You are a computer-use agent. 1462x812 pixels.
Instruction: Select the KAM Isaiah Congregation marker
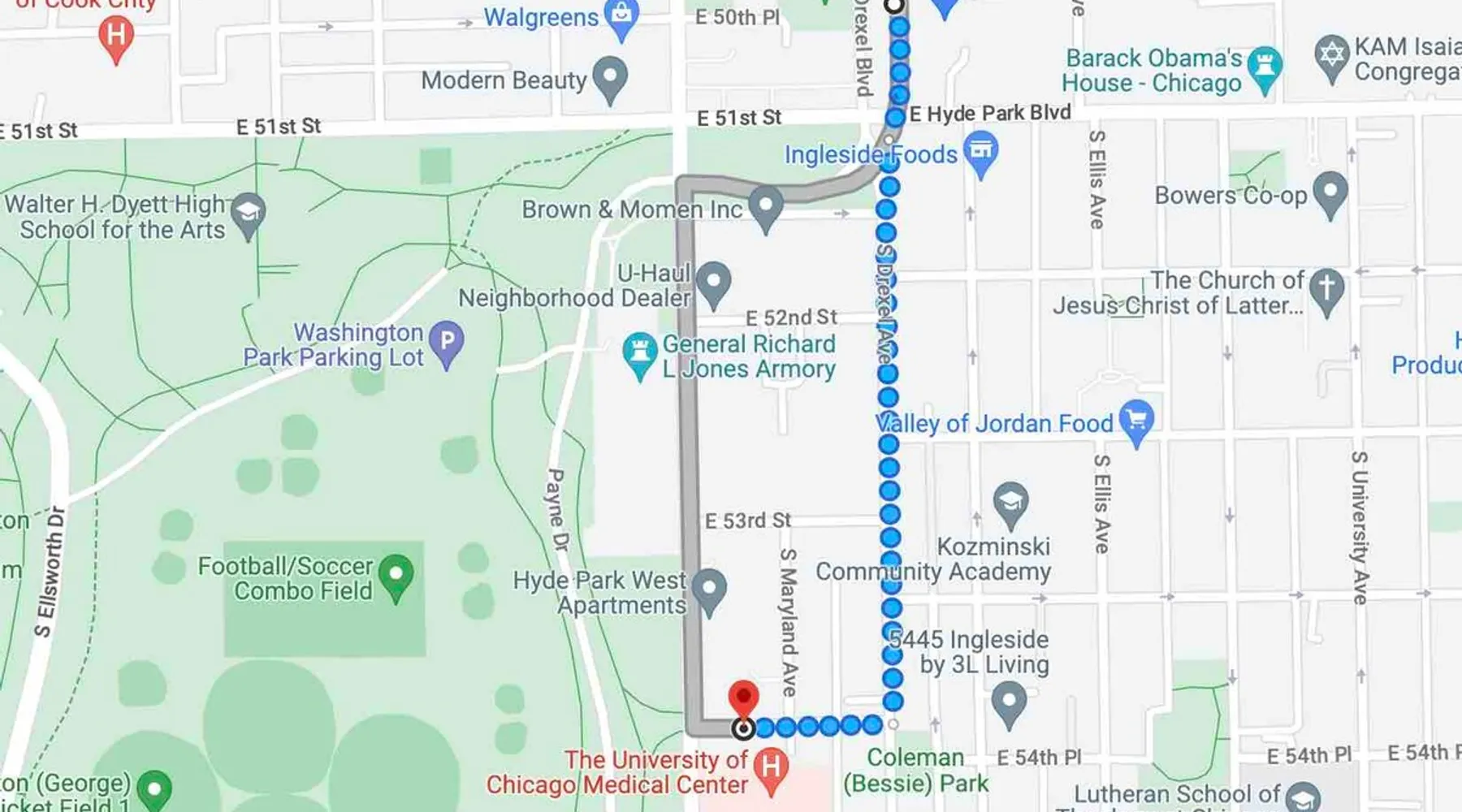click(x=1330, y=57)
